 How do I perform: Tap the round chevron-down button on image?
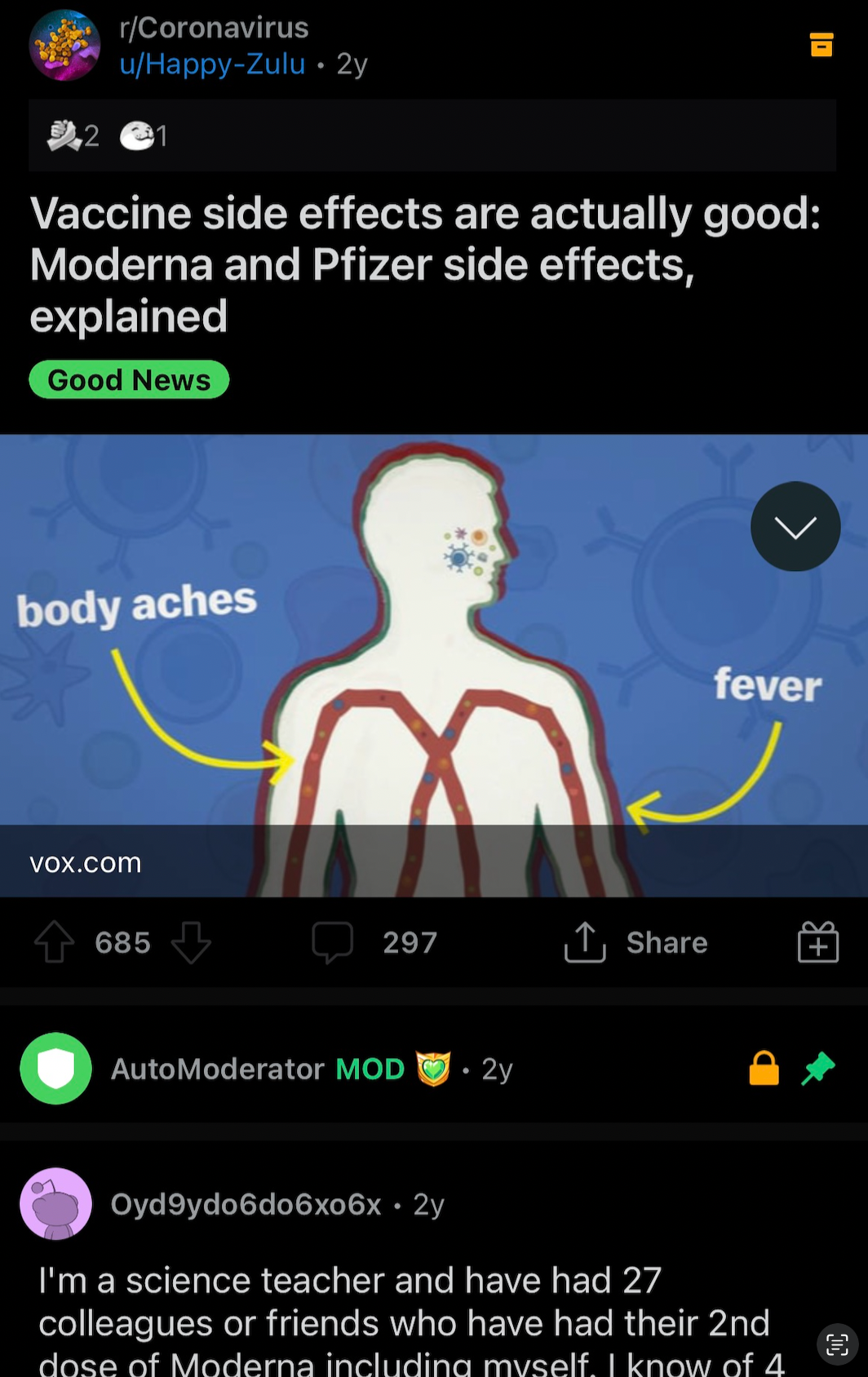tap(795, 527)
